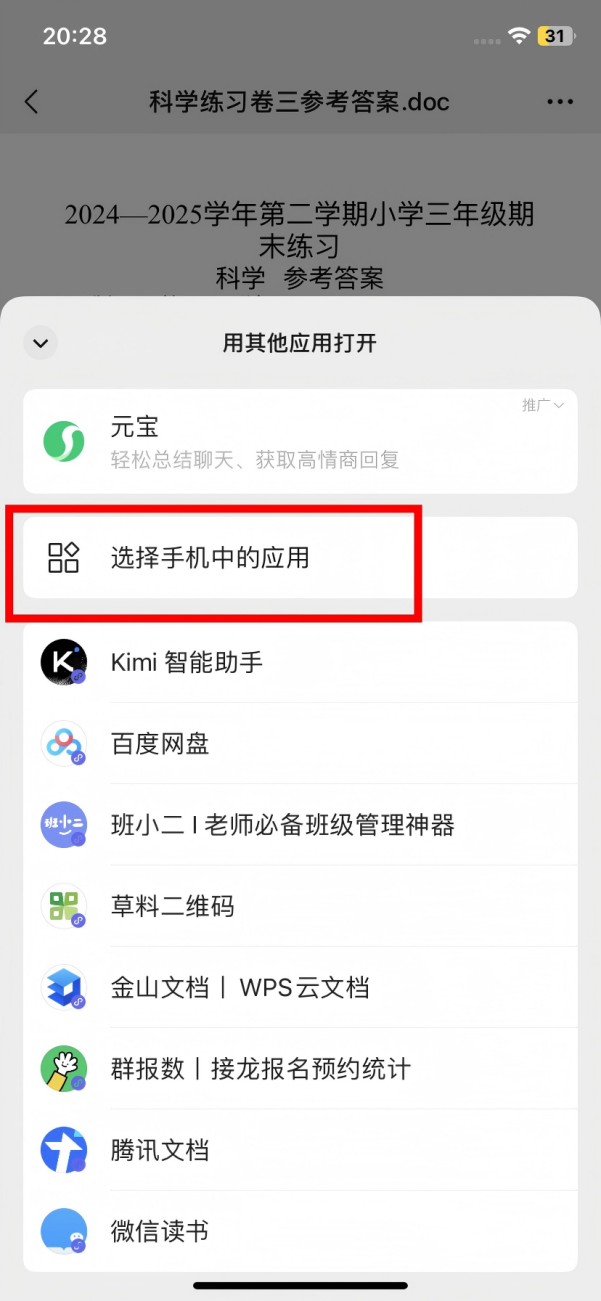Open the document with 腾讯文档
Screen dimensions: 601x1301
300,1149
